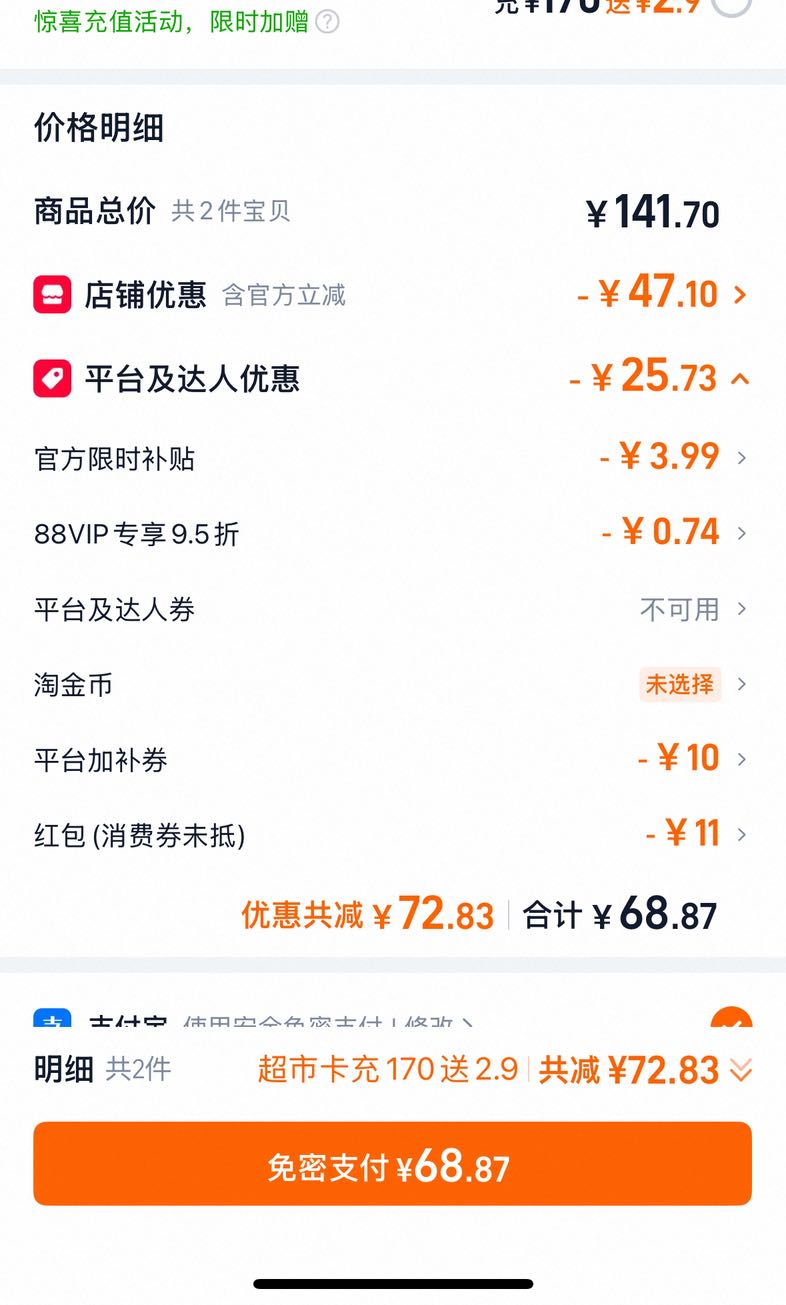The width and height of the screenshot is (786, 1305).
Task: Open the recharge activity help question mark
Action: coord(327,22)
